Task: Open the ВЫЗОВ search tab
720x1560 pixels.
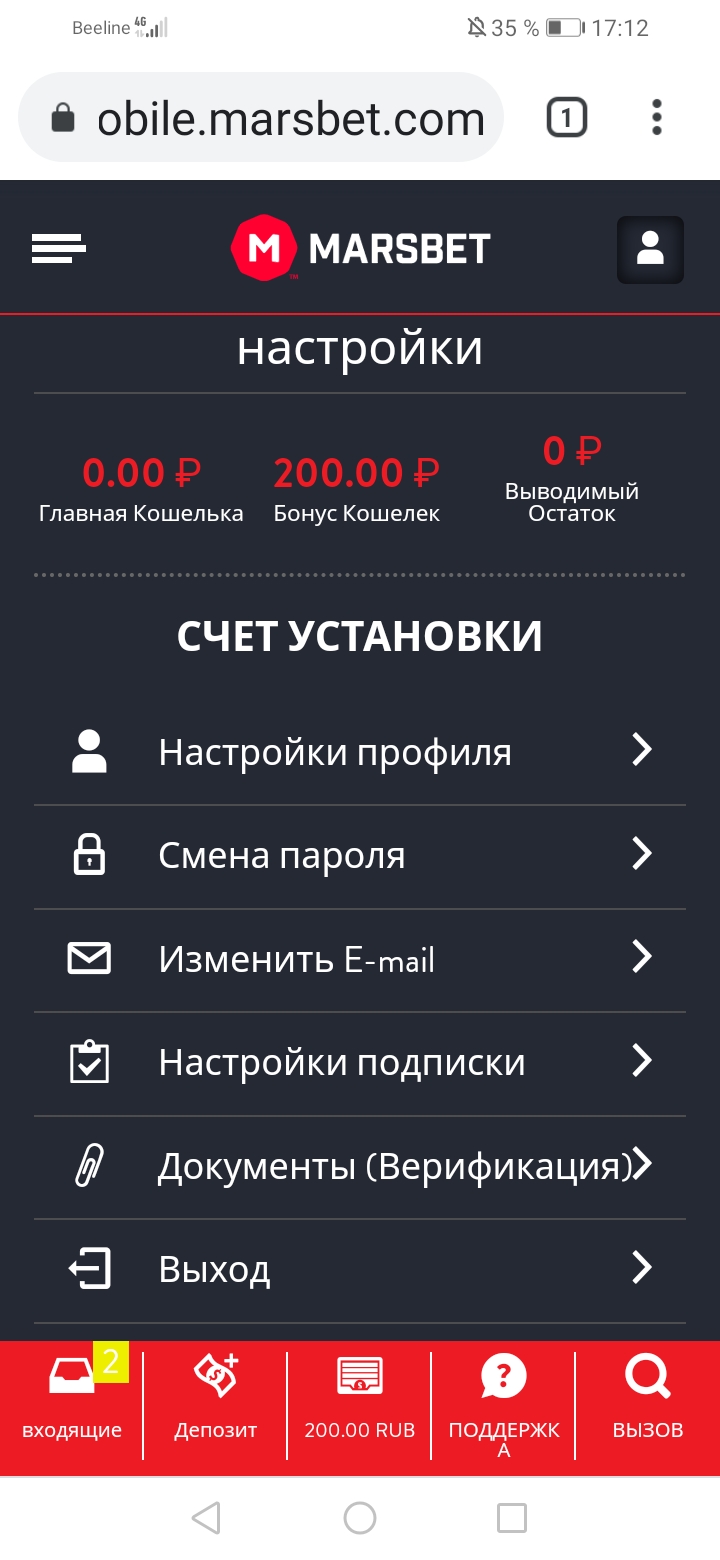Action: point(648,1406)
